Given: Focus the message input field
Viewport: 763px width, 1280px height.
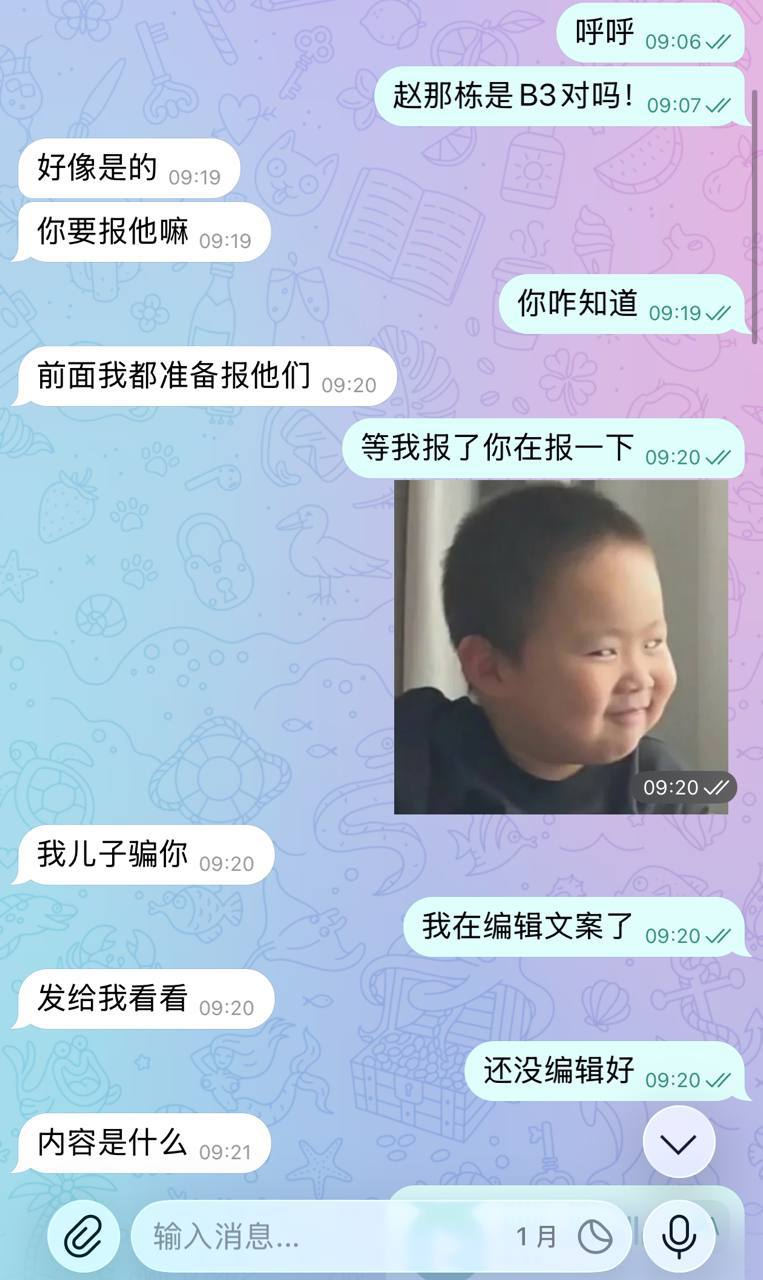Looking at the screenshot, I should pos(320,1237).
